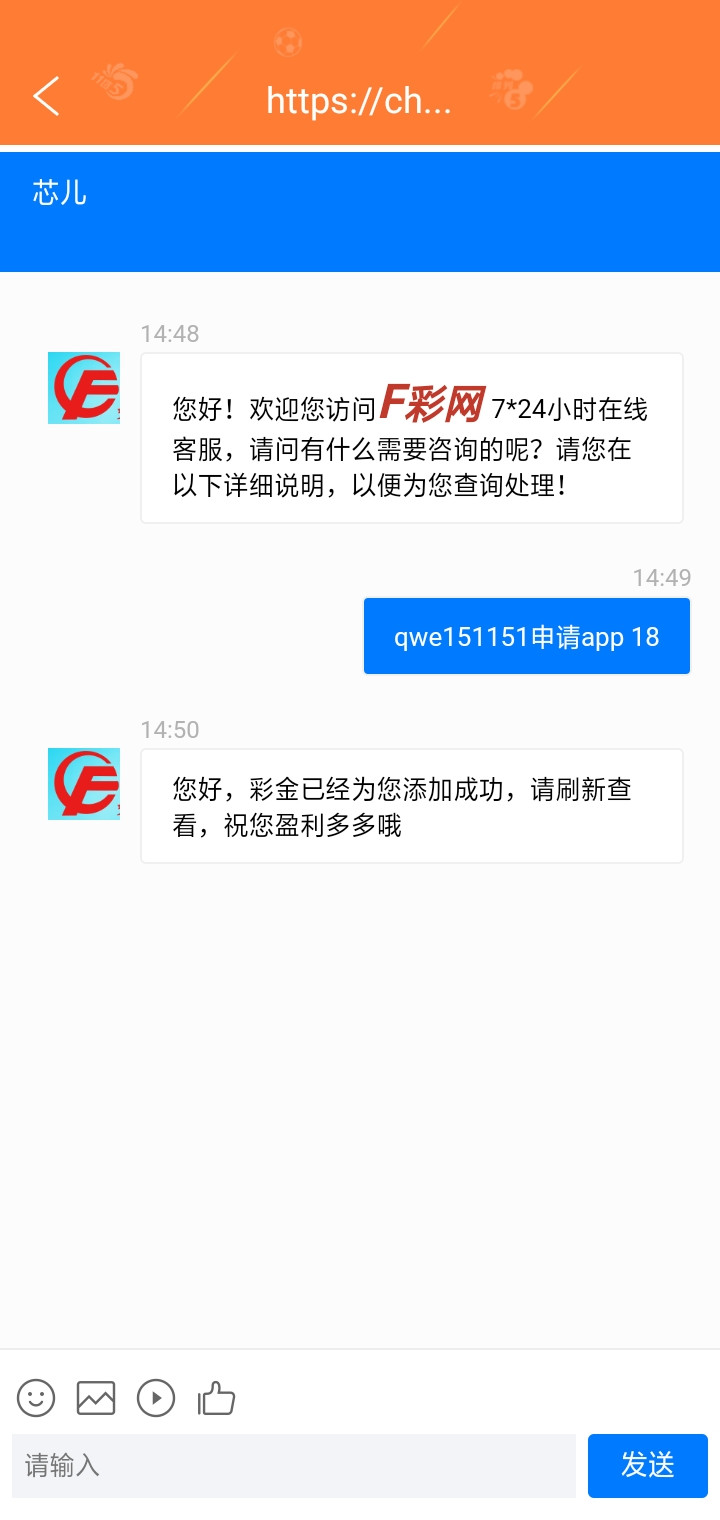Open the smiley face sticker panel
Viewport: 720px width, 1520px height.
click(36, 1398)
